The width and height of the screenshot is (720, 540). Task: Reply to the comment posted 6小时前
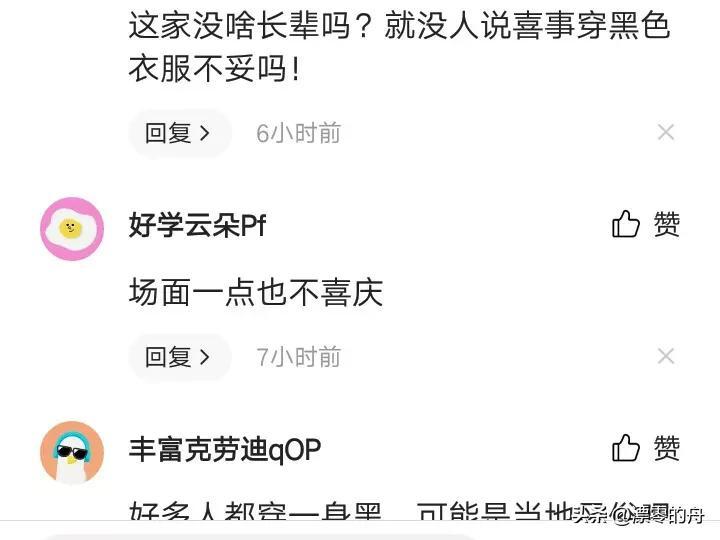tap(179, 133)
